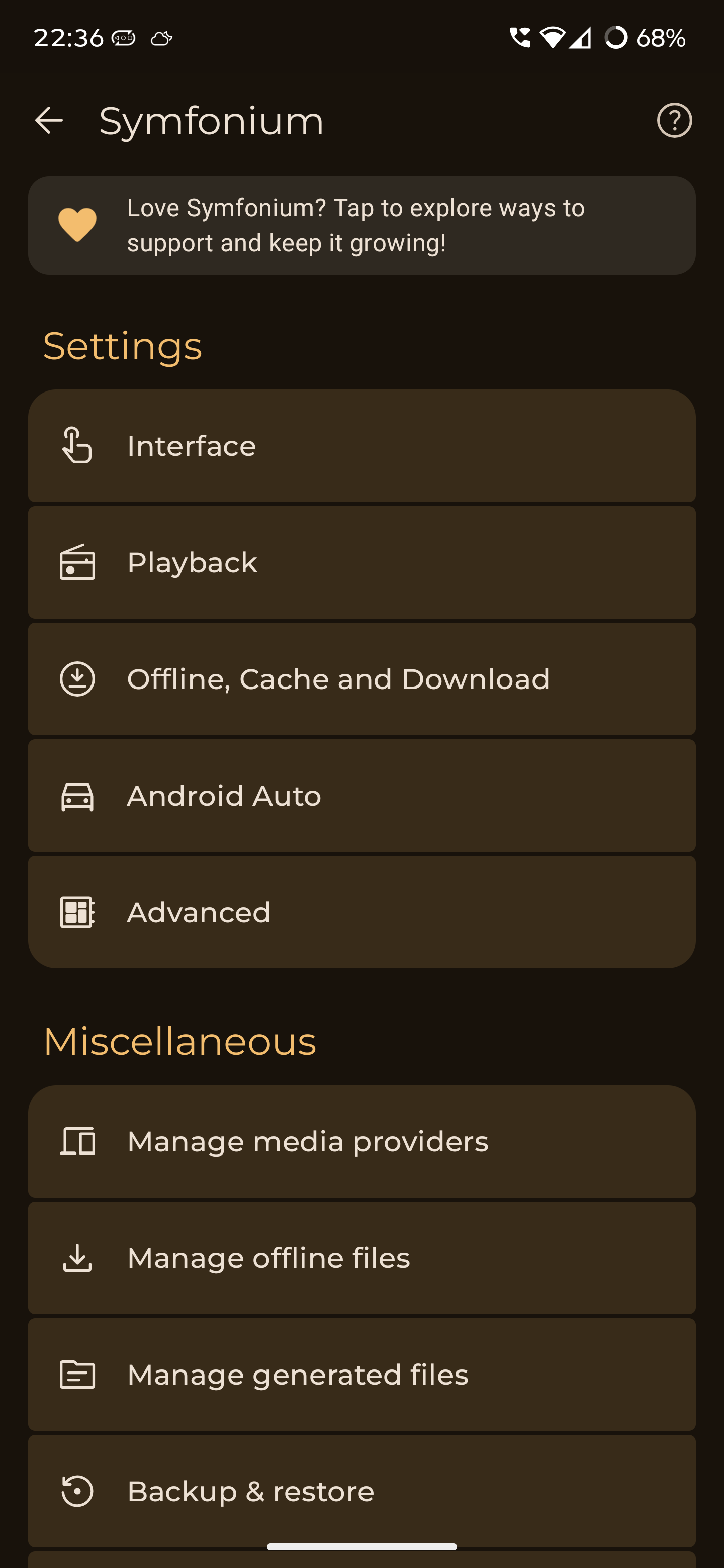724x1568 pixels.
Task: Open Playback settings
Action: point(361,562)
